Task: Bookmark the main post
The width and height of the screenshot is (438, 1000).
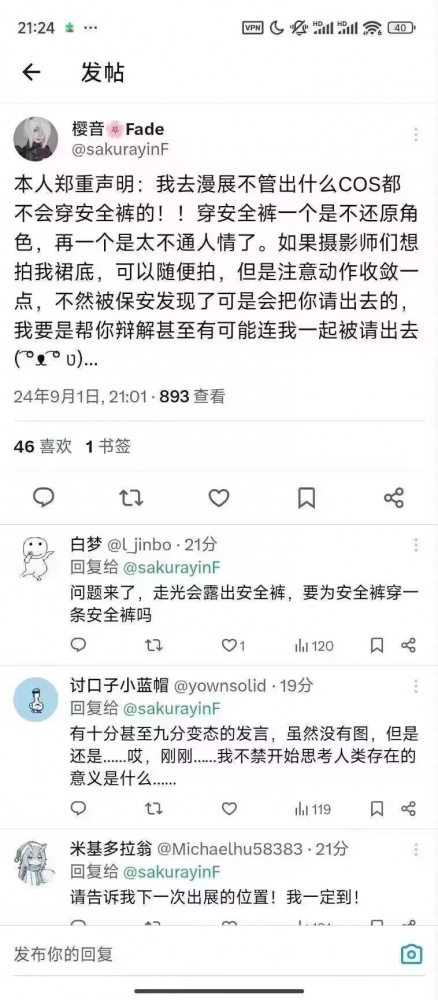Action: tap(307, 497)
